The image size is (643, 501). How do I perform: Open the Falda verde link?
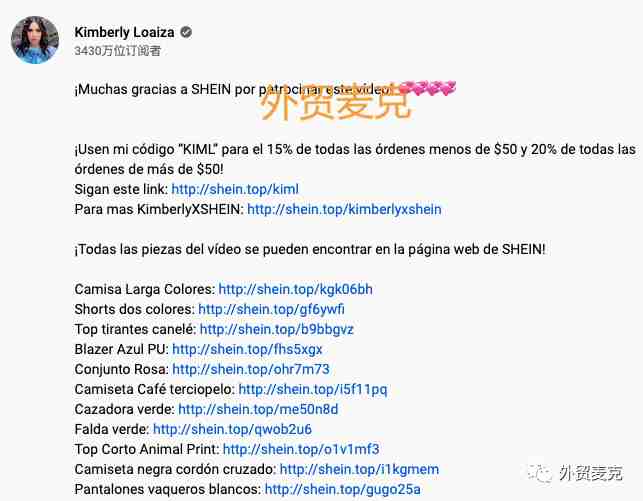coord(232,429)
